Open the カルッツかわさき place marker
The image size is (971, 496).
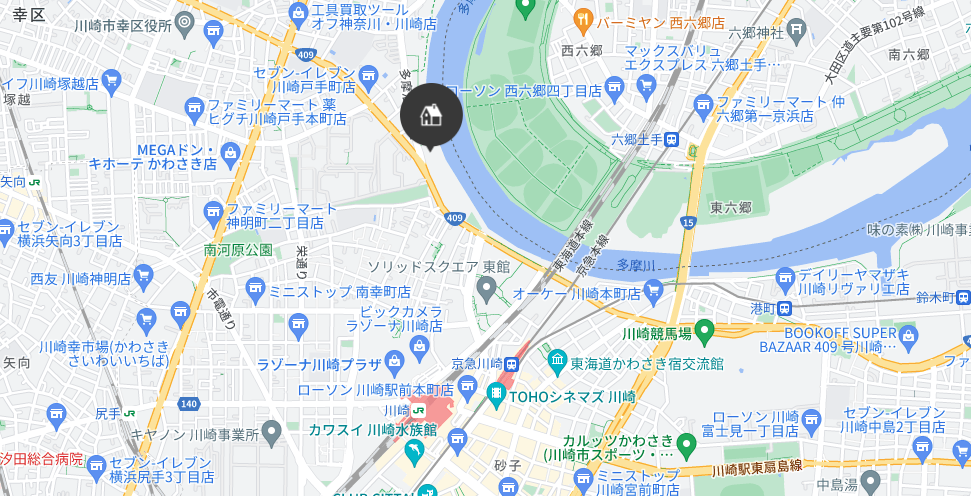[686, 443]
